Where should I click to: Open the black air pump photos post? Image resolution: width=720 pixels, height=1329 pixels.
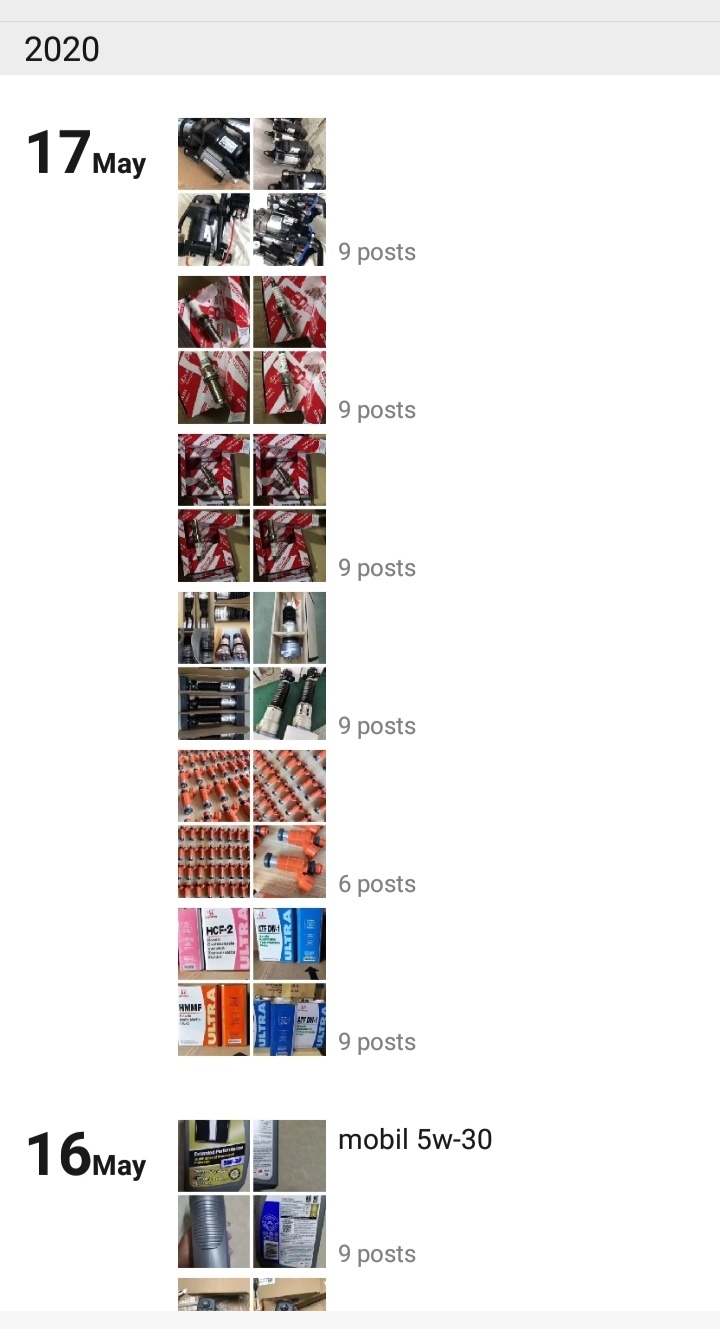(x=251, y=192)
